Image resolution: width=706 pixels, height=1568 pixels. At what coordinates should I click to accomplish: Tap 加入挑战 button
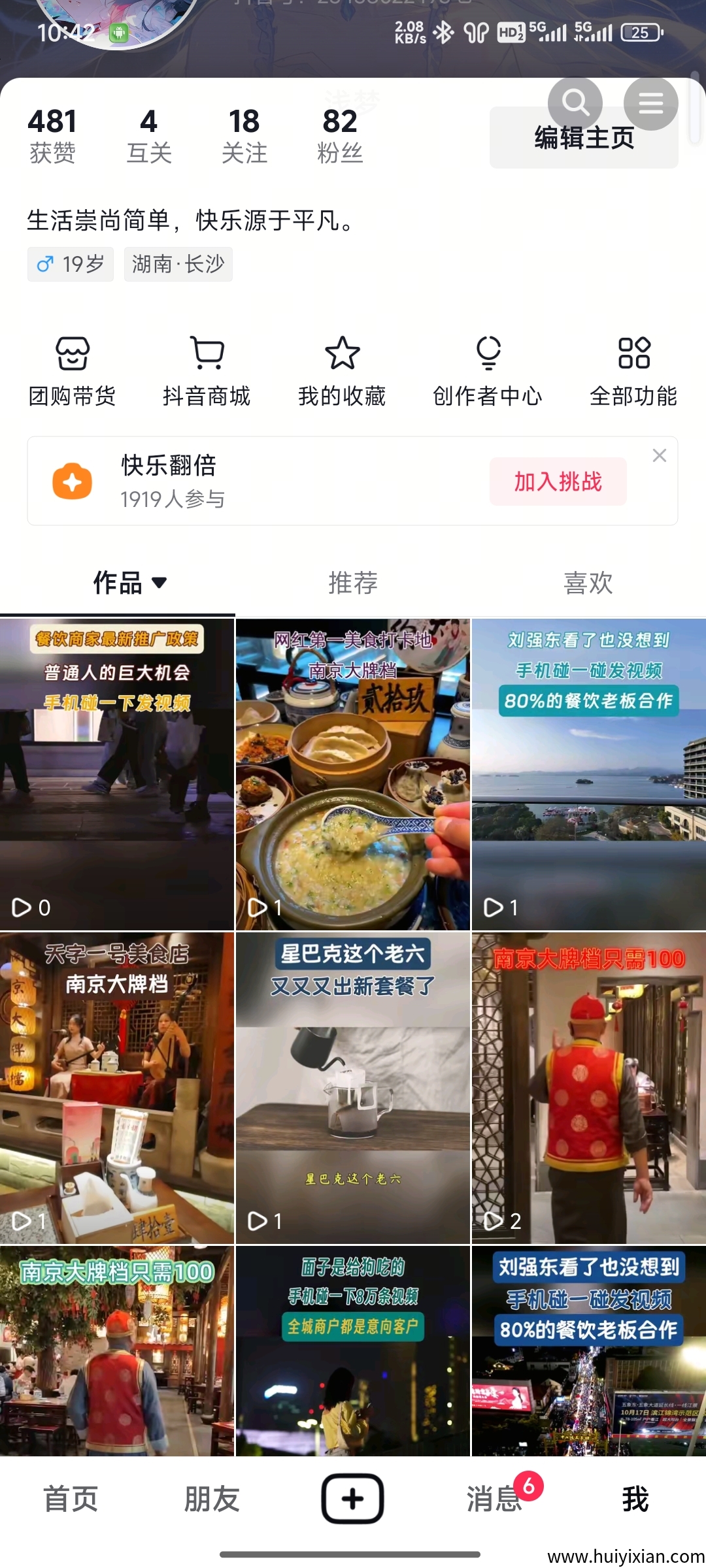pyautogui.click(x=558, y=482)
